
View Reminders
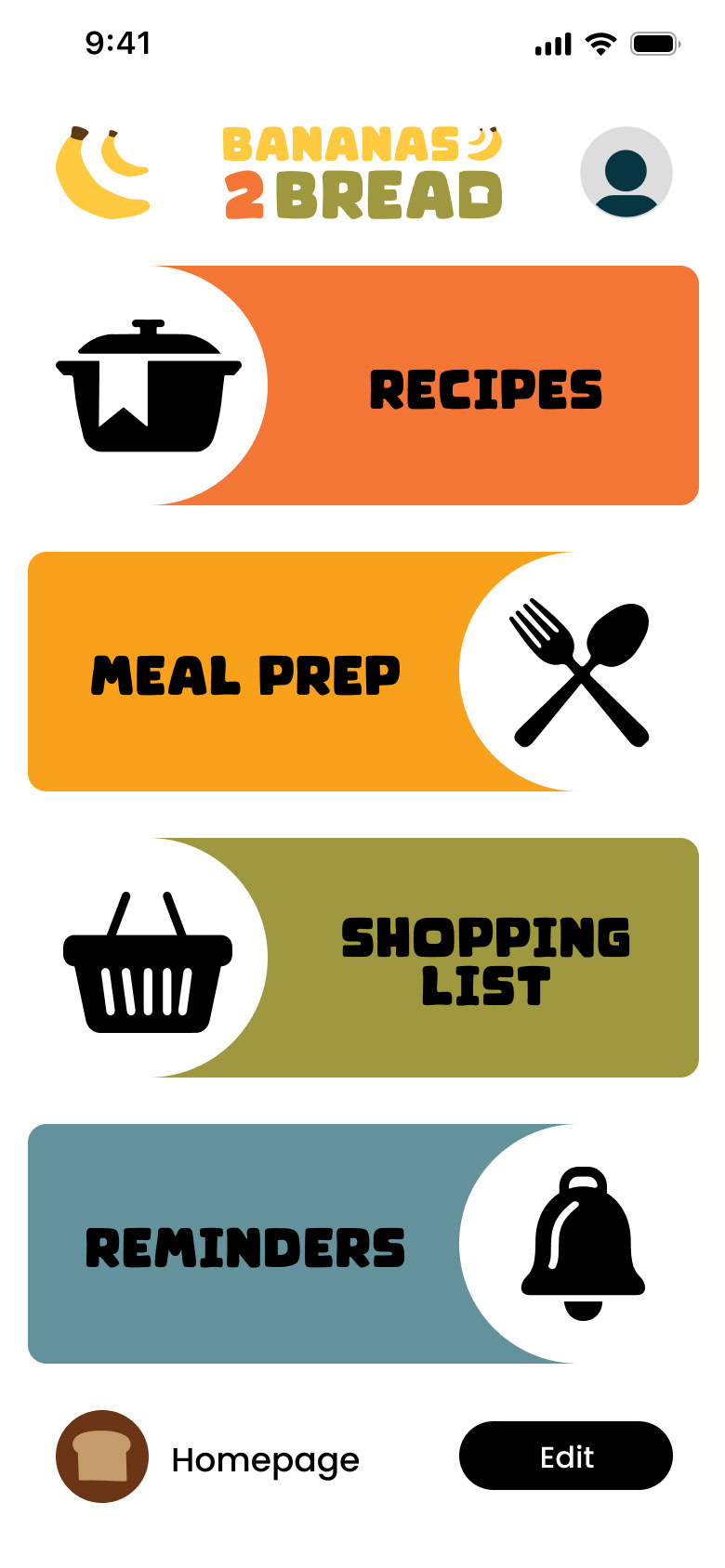pos(363,1244)
